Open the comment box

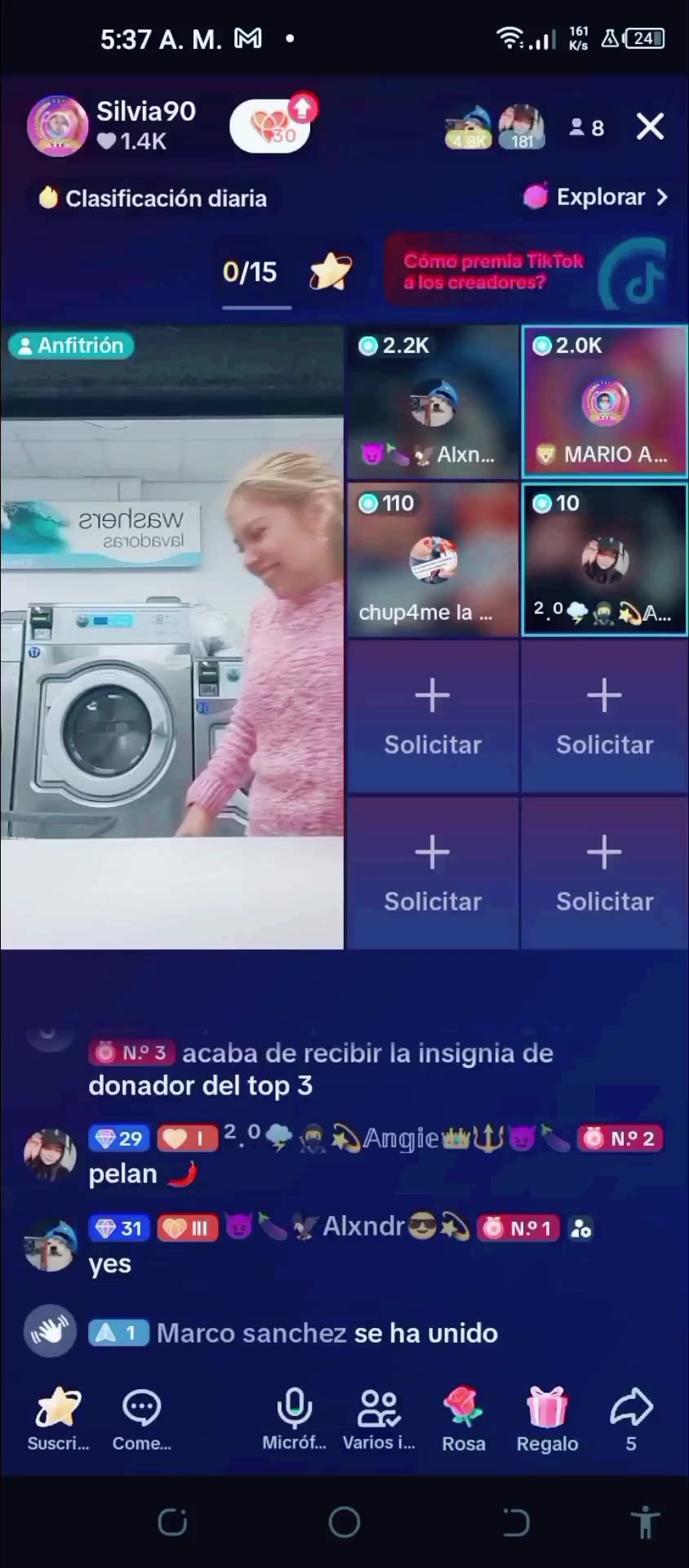click(141, 1419)
